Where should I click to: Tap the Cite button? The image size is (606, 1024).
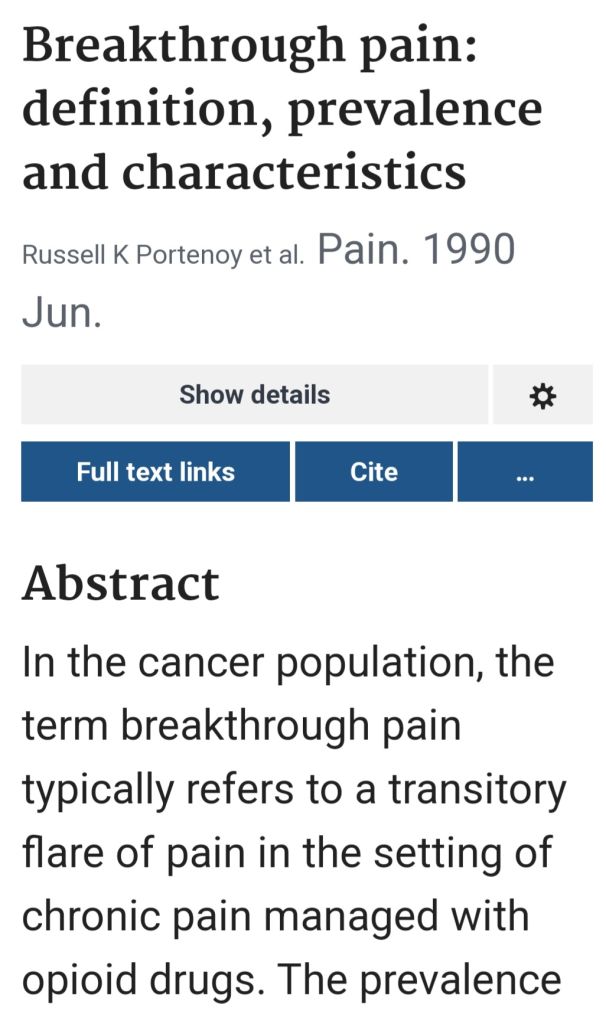click(373, 472)
